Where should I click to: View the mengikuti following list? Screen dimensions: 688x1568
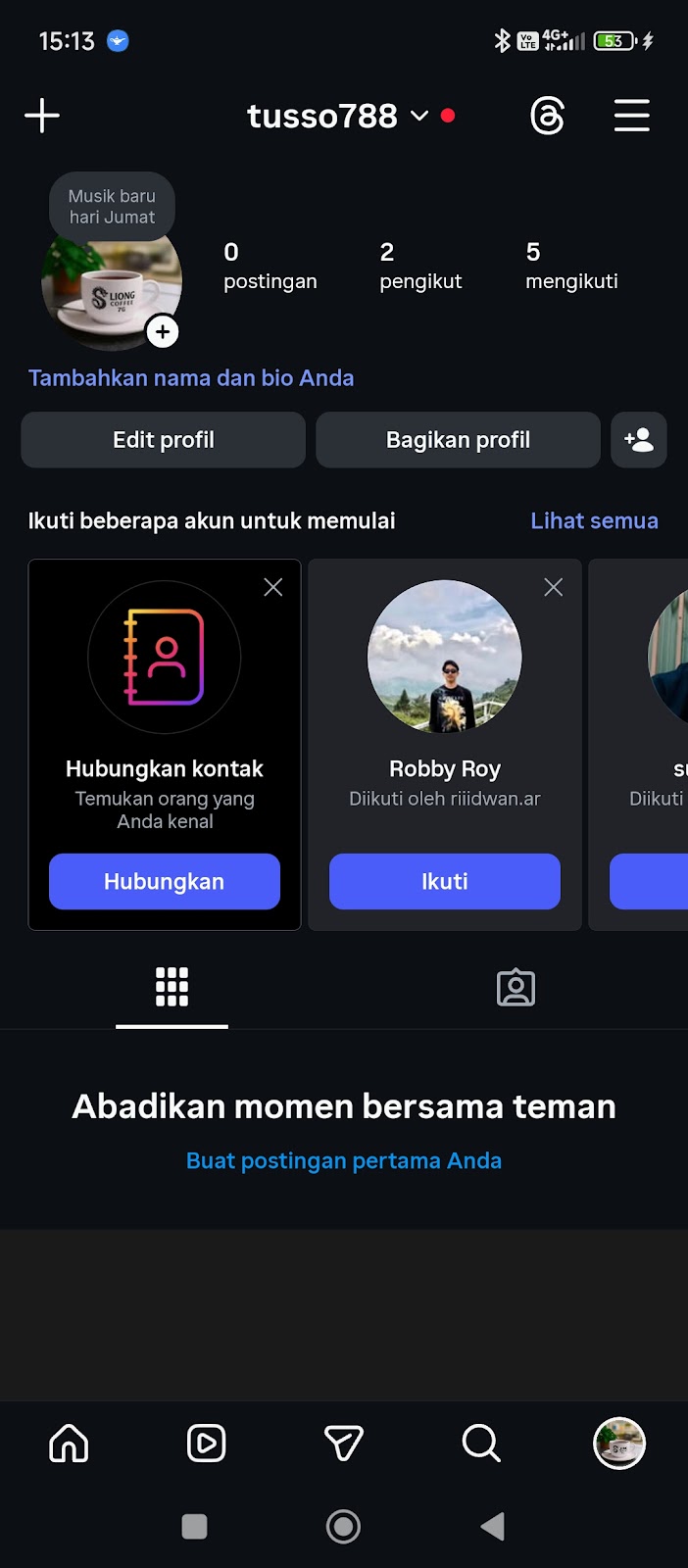coord(570,267)
